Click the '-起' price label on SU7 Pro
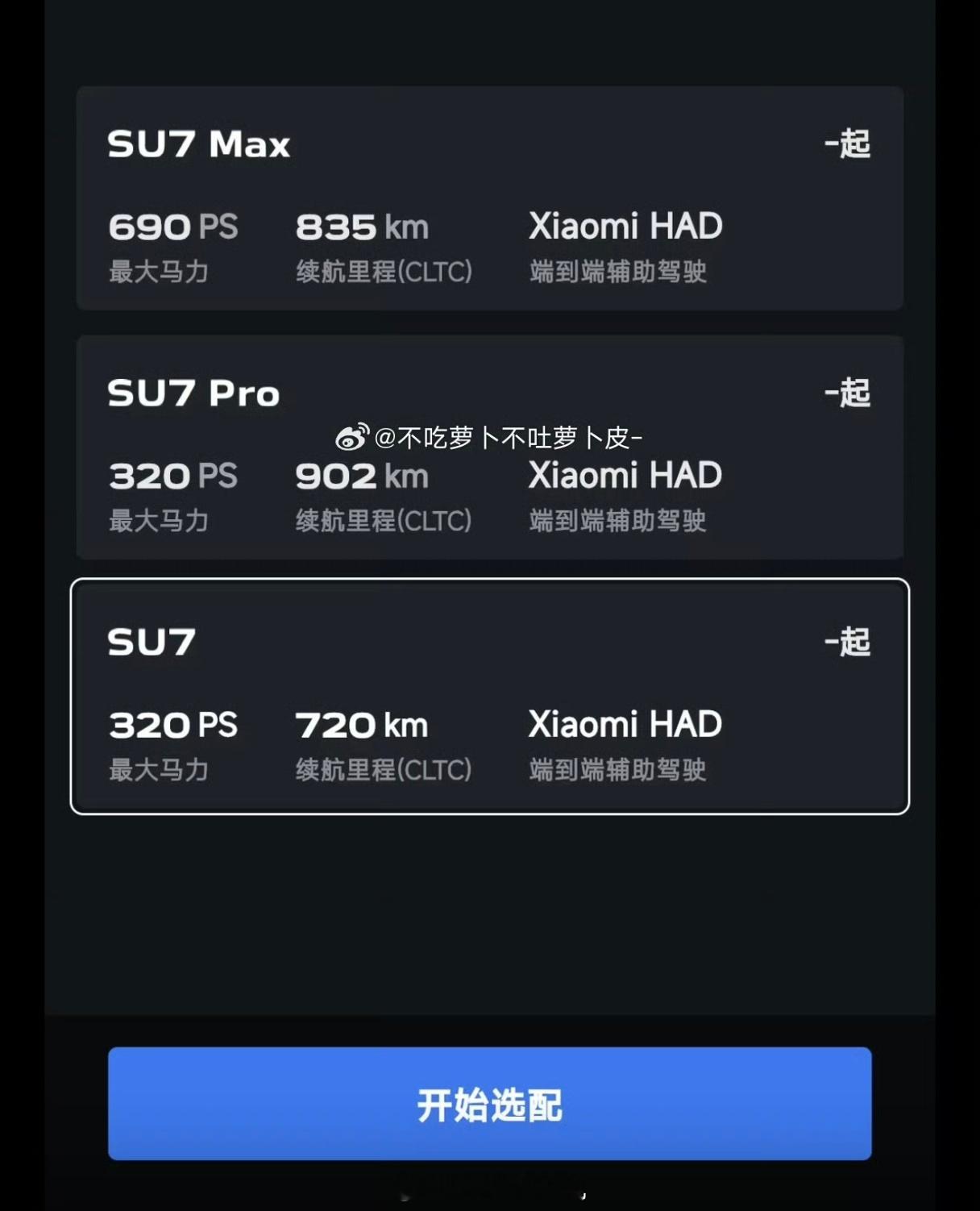 pyautogui.click(x=848, y=393)
